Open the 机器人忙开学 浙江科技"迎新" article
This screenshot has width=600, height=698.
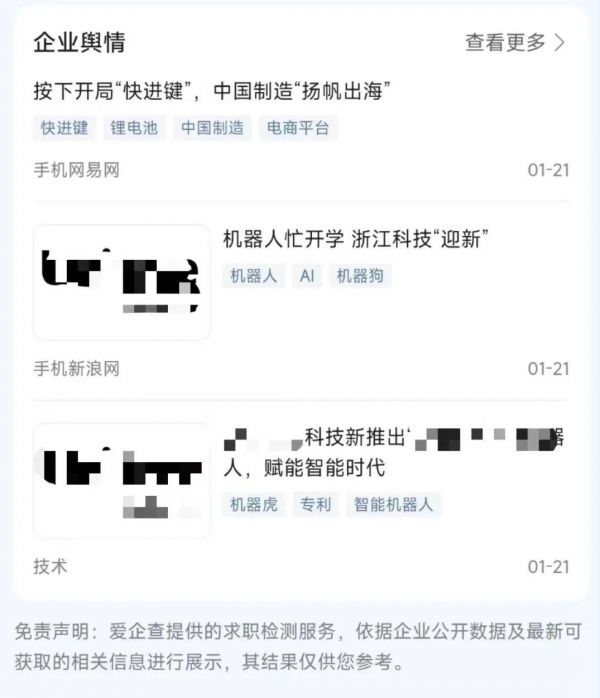(355, 238)
